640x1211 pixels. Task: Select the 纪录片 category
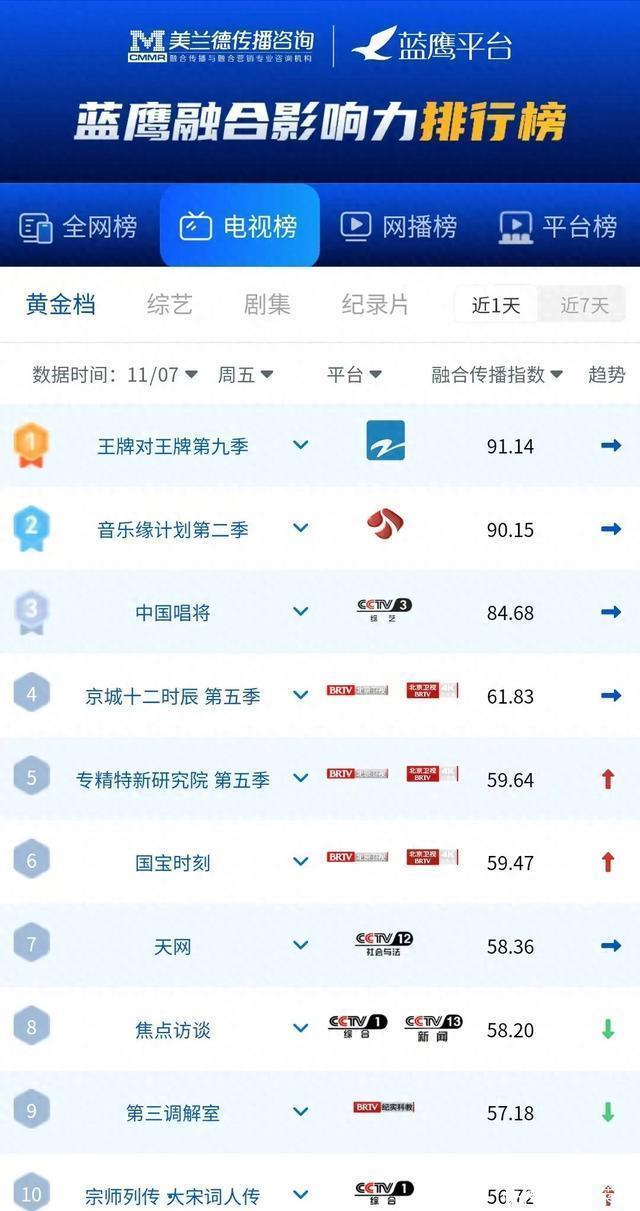coord(375,304)
